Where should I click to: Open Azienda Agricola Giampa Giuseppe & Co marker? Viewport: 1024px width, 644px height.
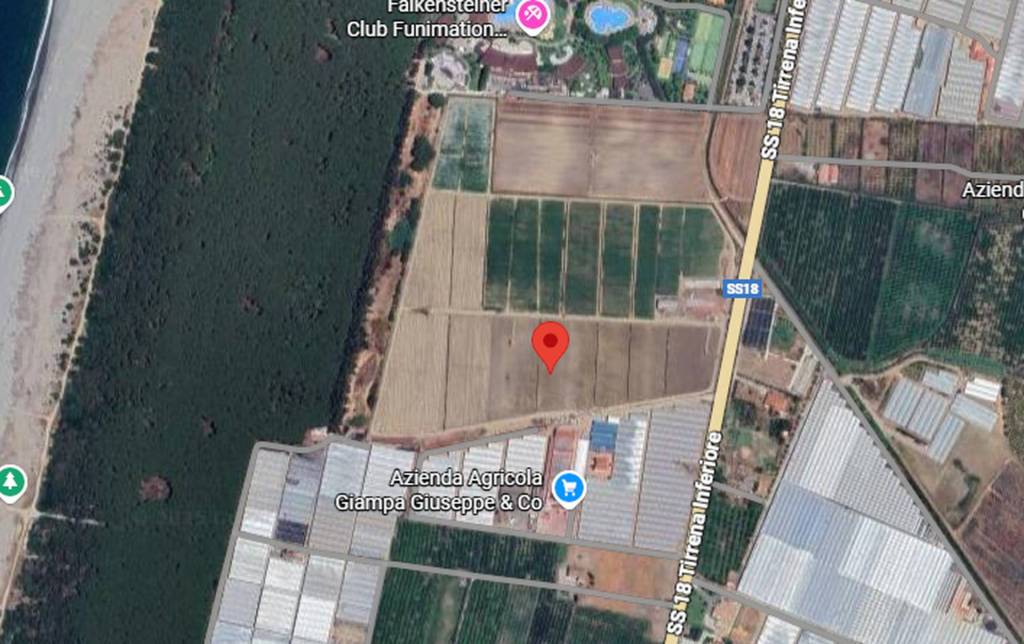[x=569, y=488]
